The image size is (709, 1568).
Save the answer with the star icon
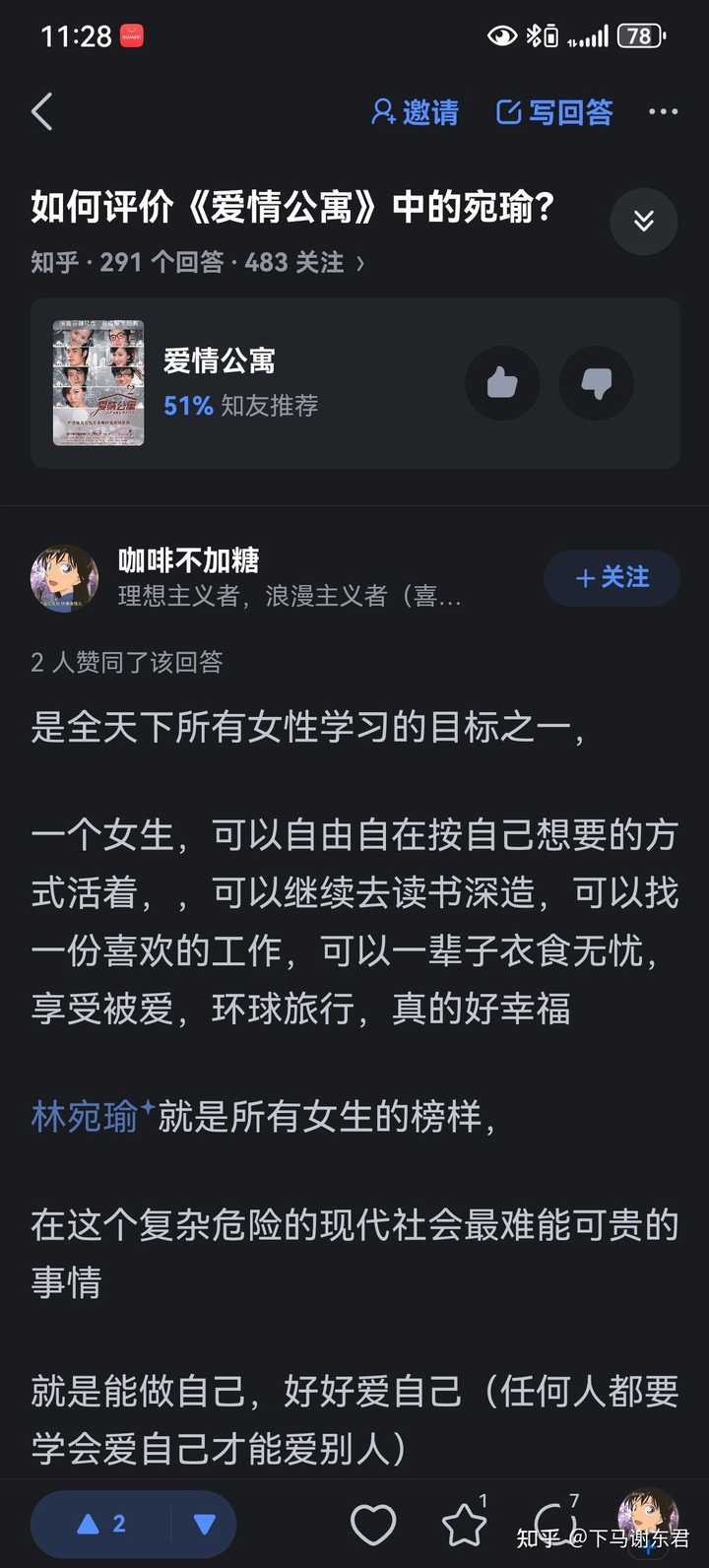[464, 1525]
